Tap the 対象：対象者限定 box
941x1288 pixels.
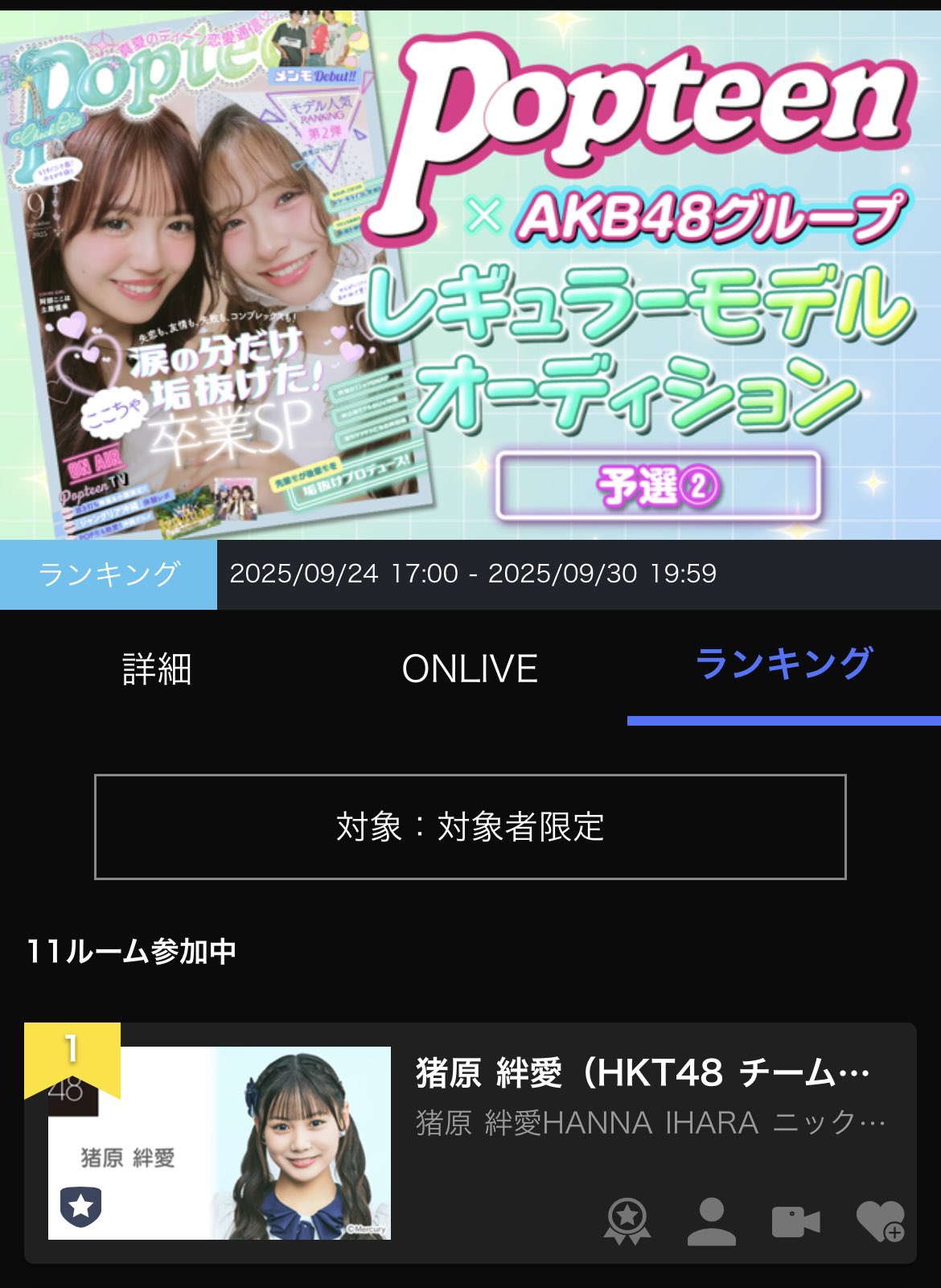click(x=470, y=827)
